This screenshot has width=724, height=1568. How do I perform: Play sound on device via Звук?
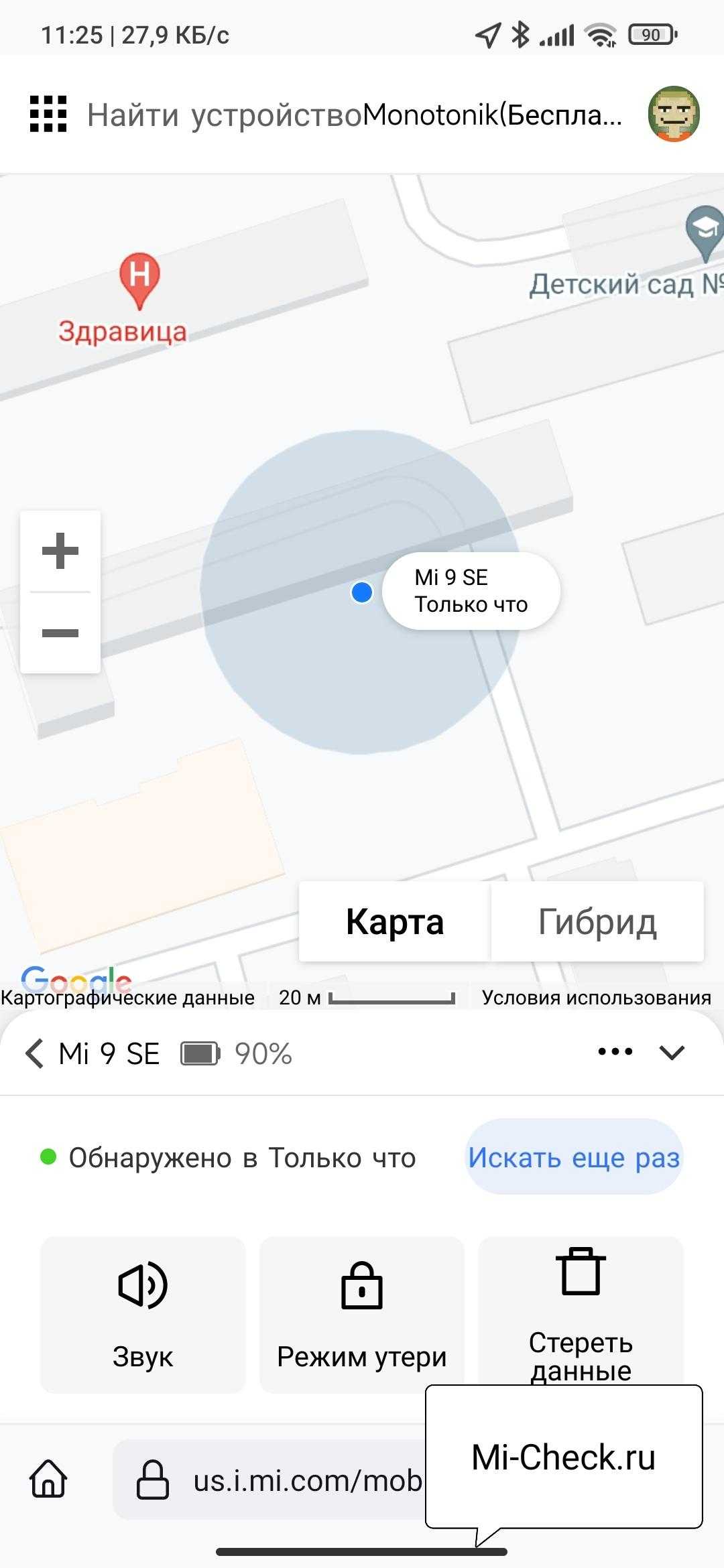(x=143, y=1315)
